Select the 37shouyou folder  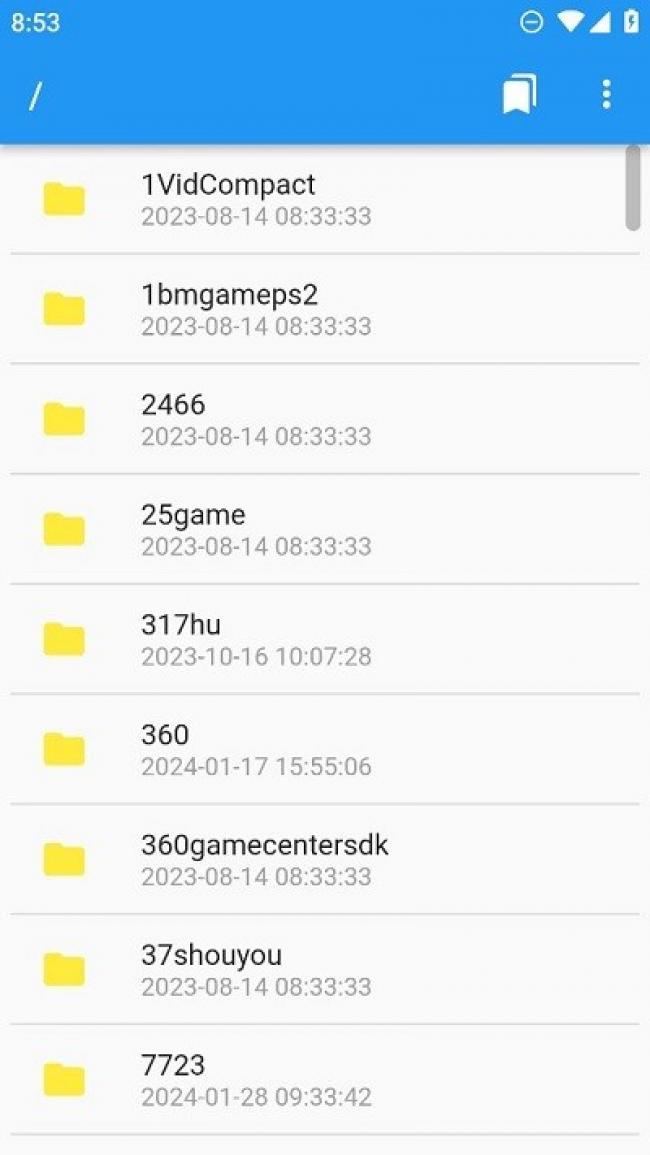[x=325, y=969]
